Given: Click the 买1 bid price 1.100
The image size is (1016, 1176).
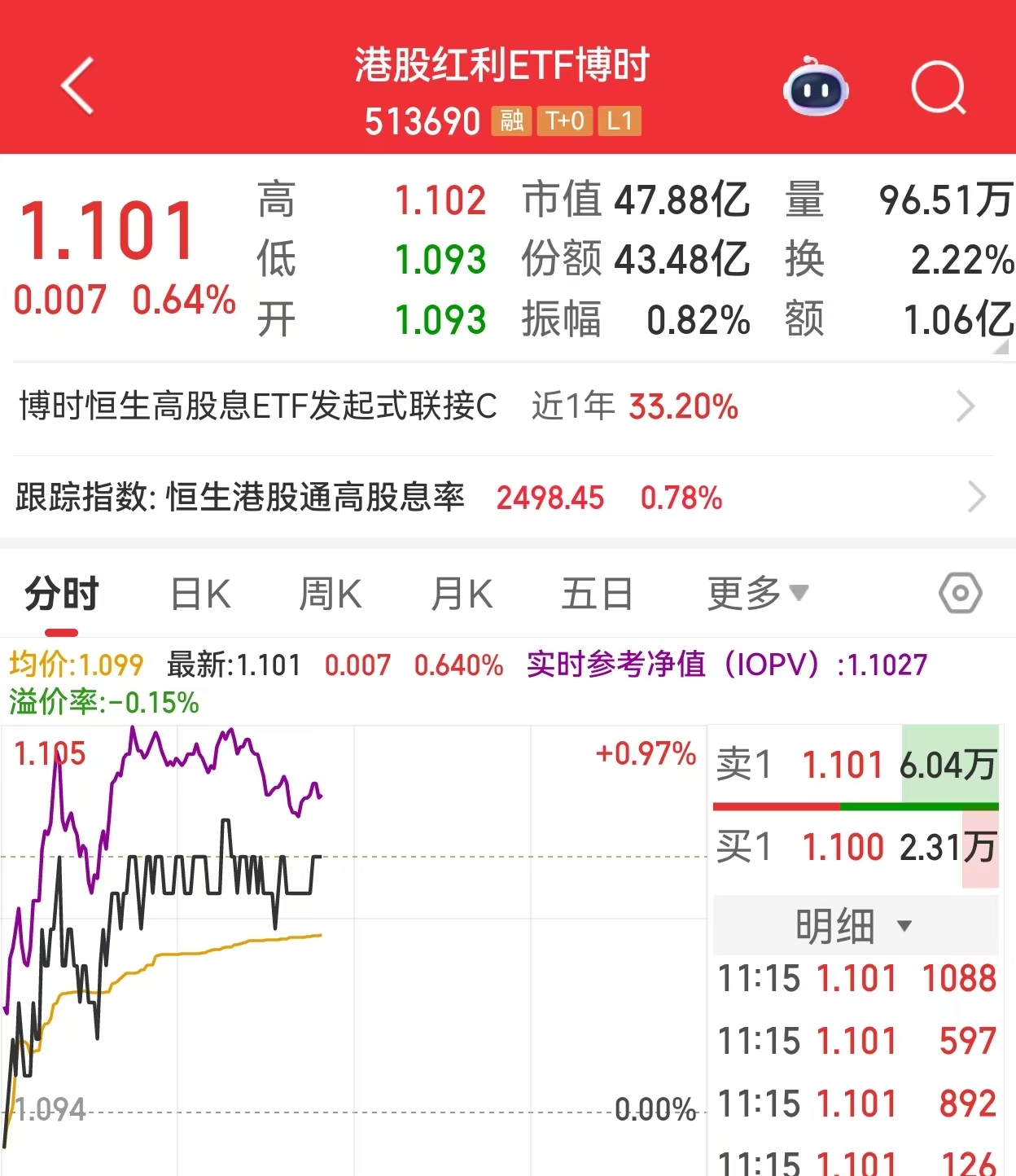Looking at the screenshot, I should [840, 847].
